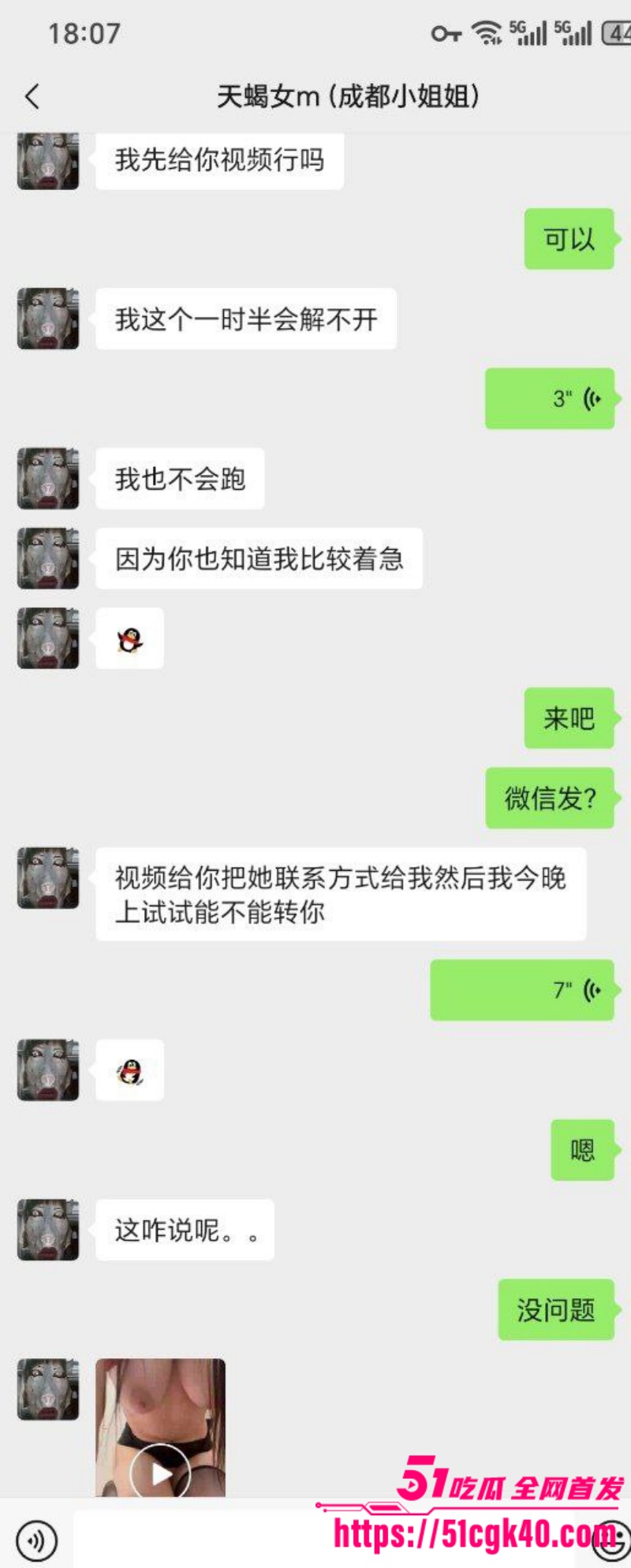Viewport: 631px width, 1568px height.
Task: Tap the bubble saying 我也不会跑
Action: (180, 480)
